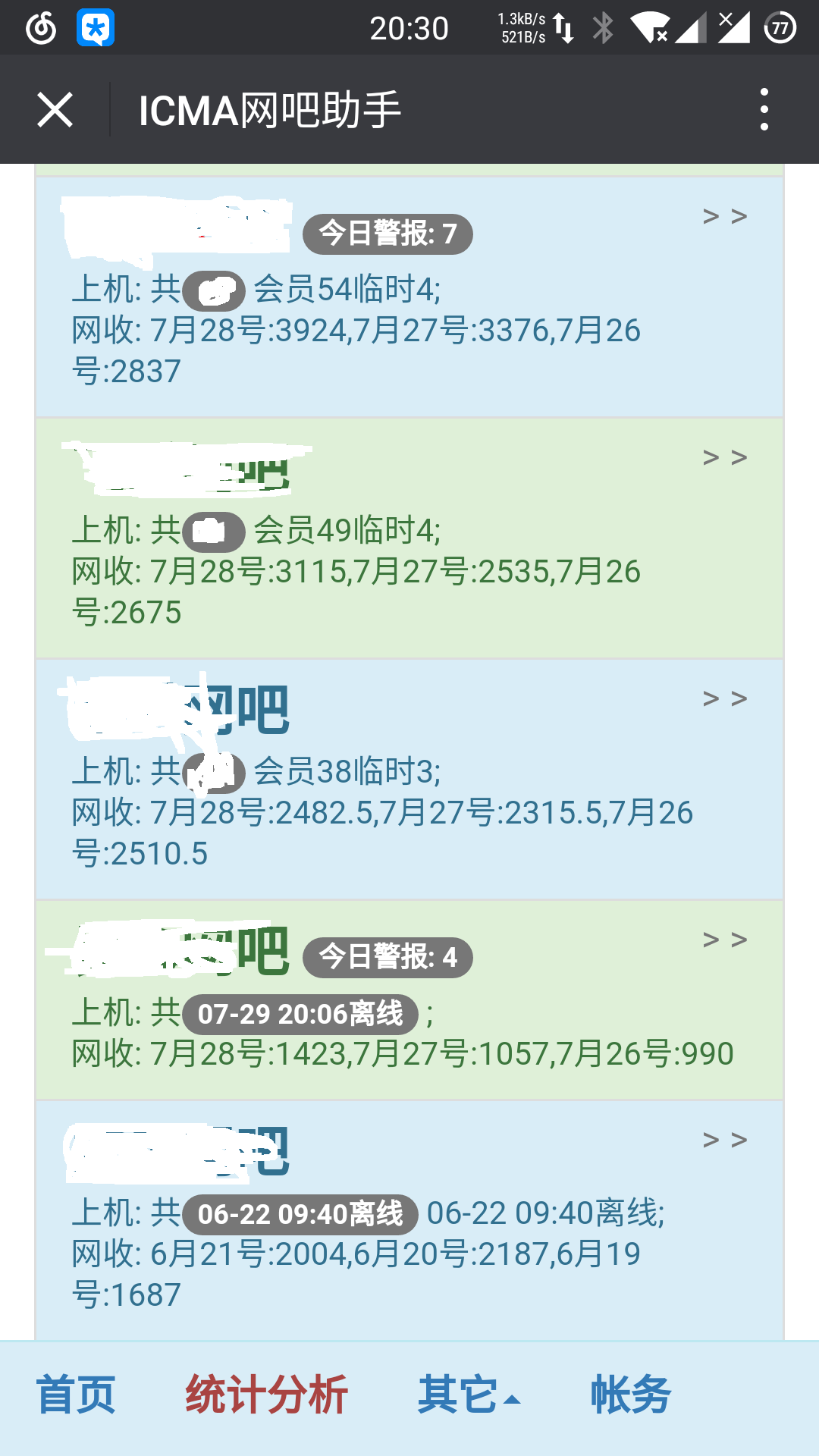Open the card with 会员49临时4

coord(409,538)
